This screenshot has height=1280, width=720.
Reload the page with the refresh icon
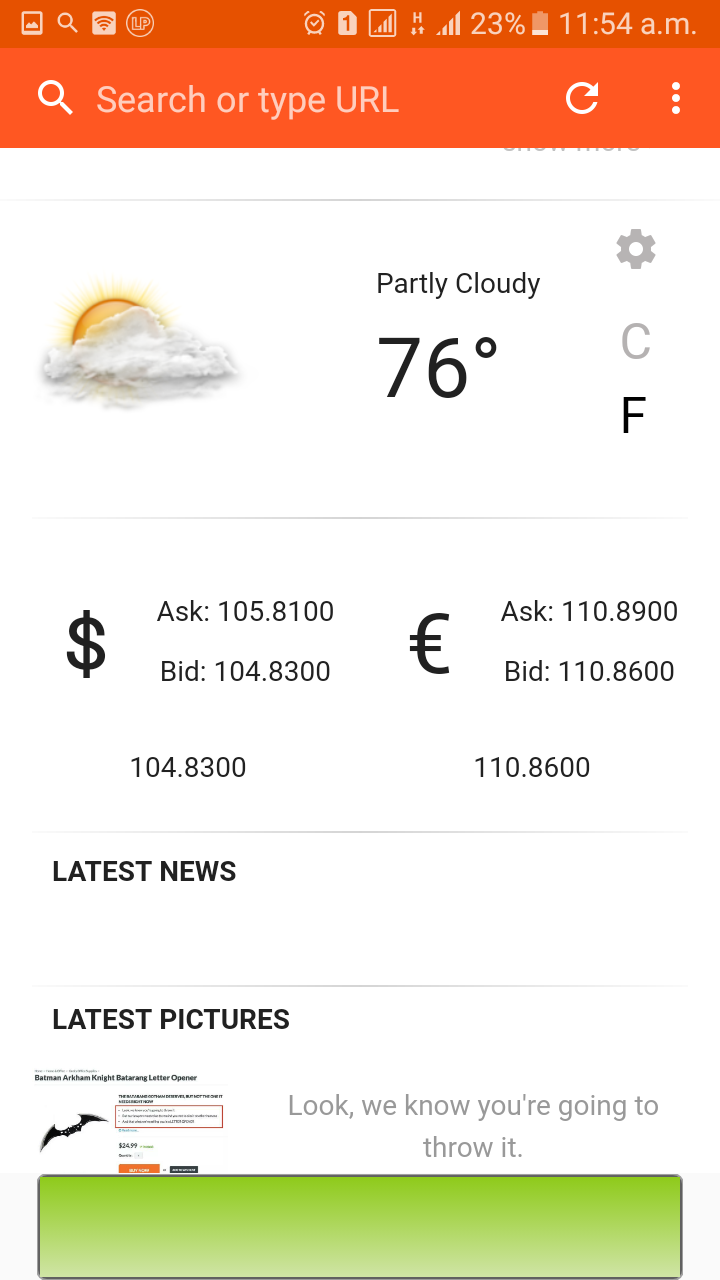[582, 98]
